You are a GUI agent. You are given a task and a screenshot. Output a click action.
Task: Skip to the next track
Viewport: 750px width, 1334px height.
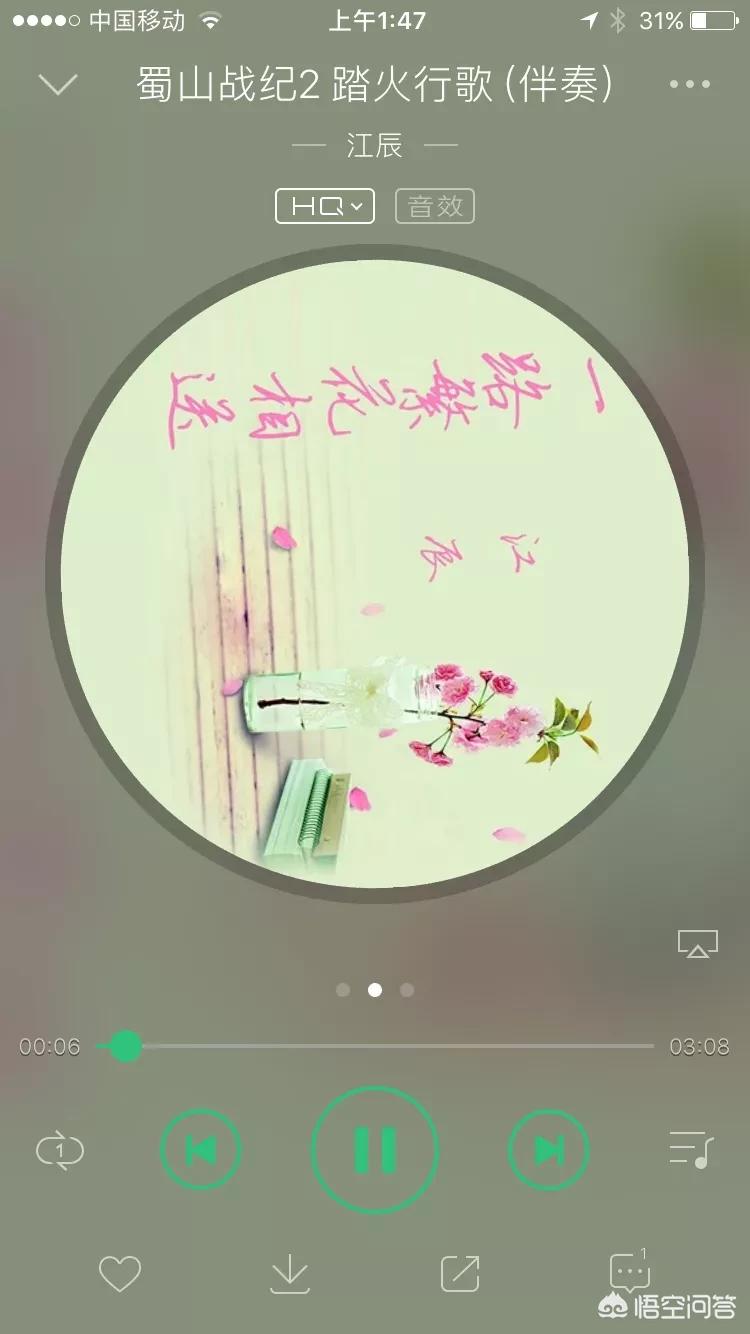pos(549,1151)
